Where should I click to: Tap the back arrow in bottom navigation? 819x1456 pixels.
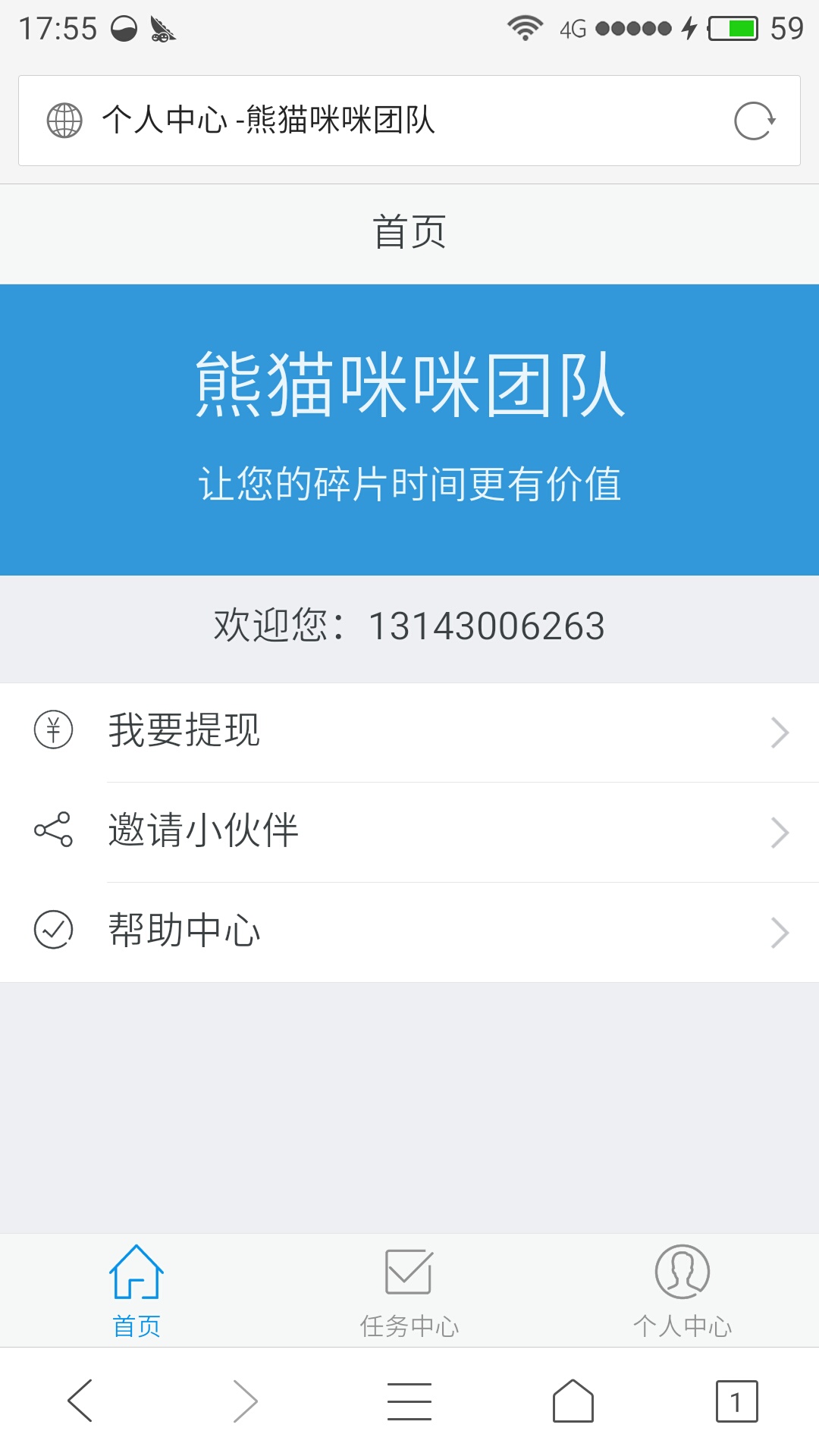pyautogui.click(x=81, y=1401)
